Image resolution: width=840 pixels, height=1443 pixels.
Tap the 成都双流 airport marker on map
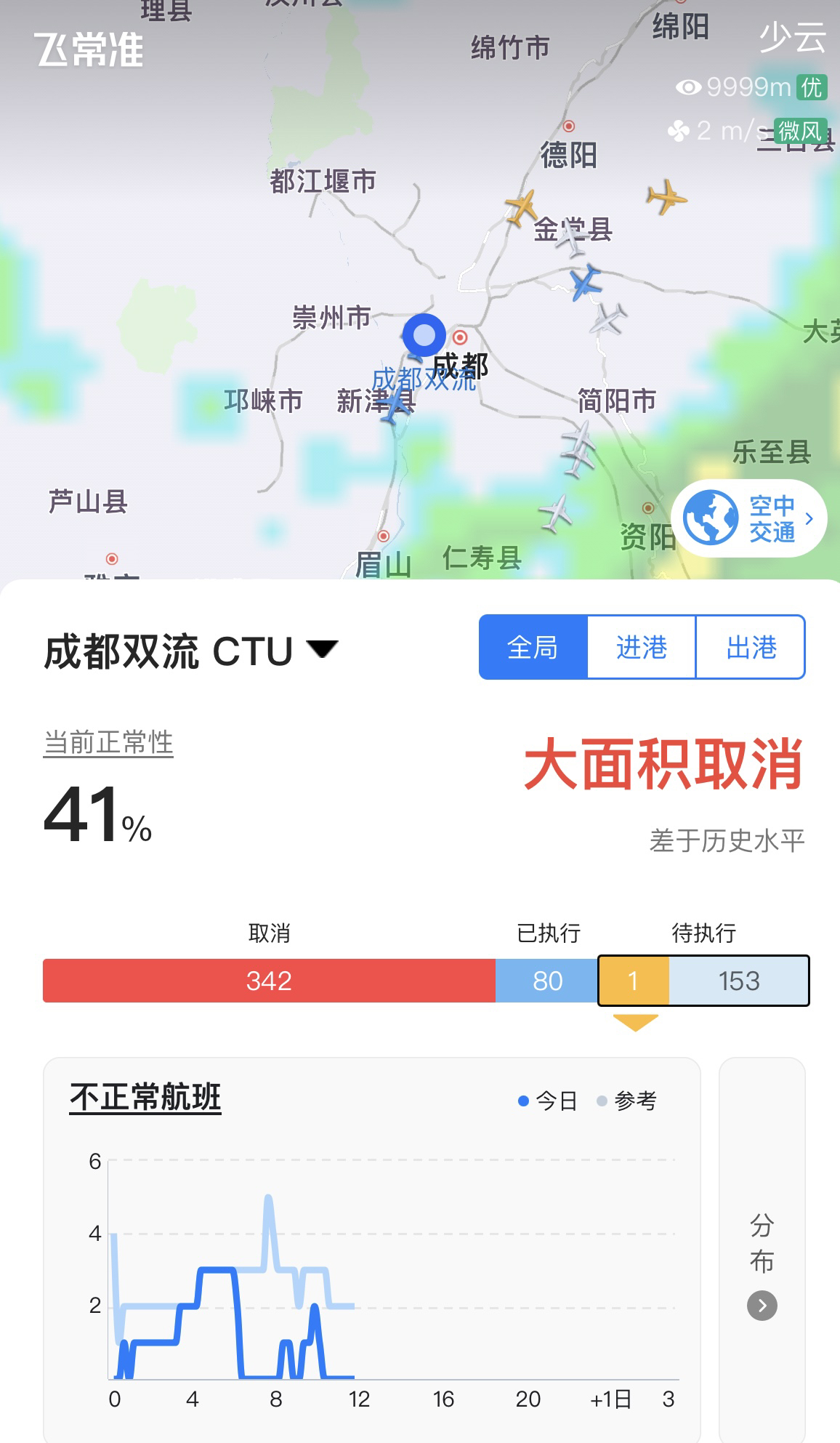pyautogui.click(x=424, y=337)
